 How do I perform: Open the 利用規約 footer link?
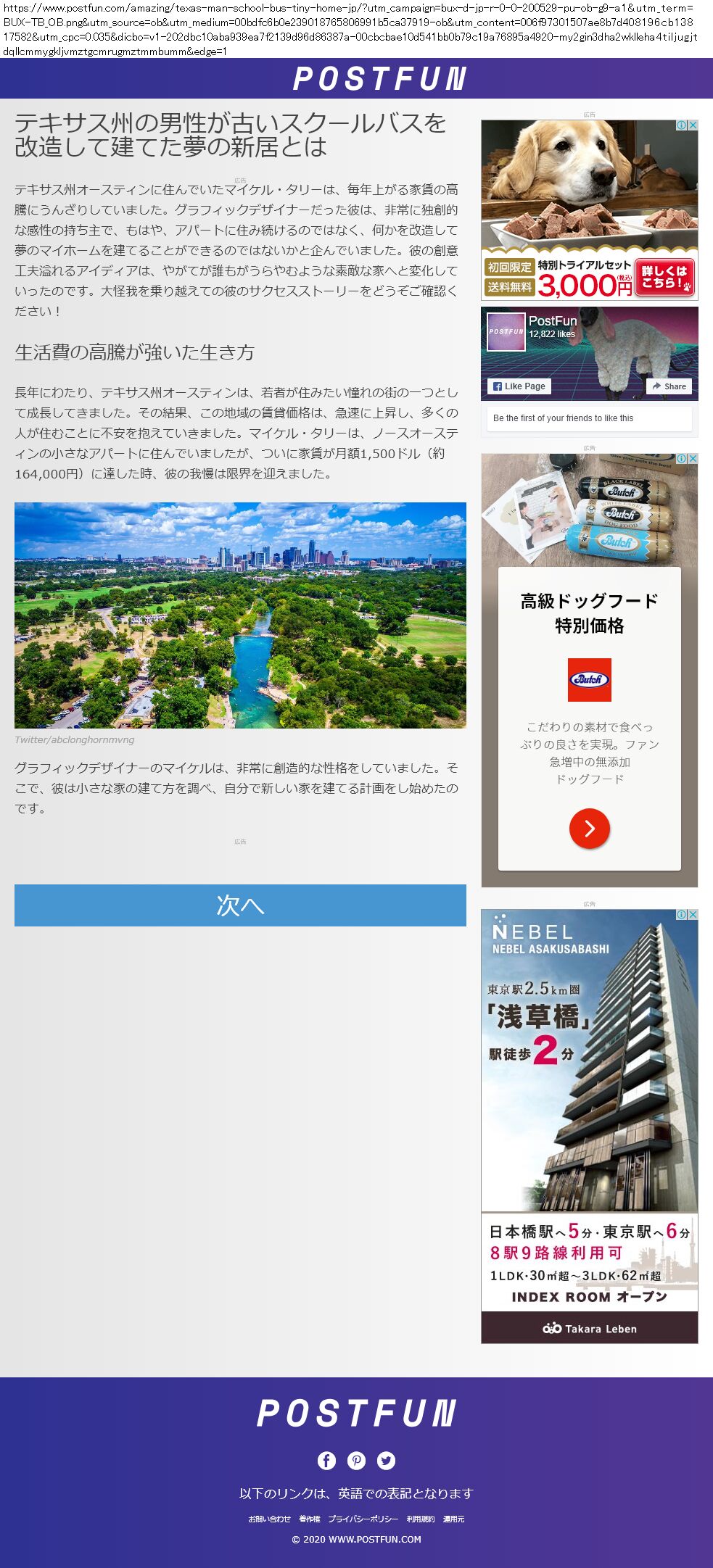click(421, 1519)
